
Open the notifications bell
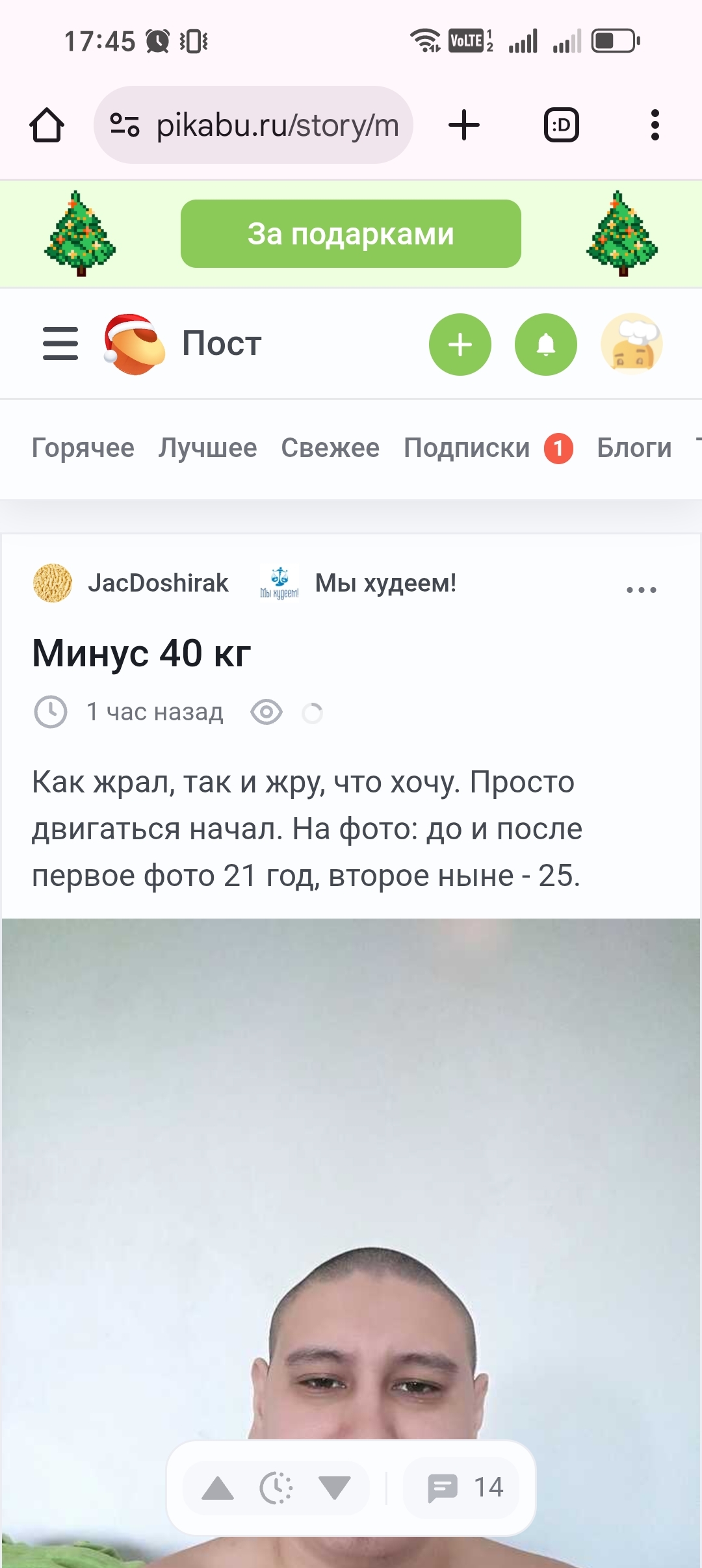click(x=546, y=345)
